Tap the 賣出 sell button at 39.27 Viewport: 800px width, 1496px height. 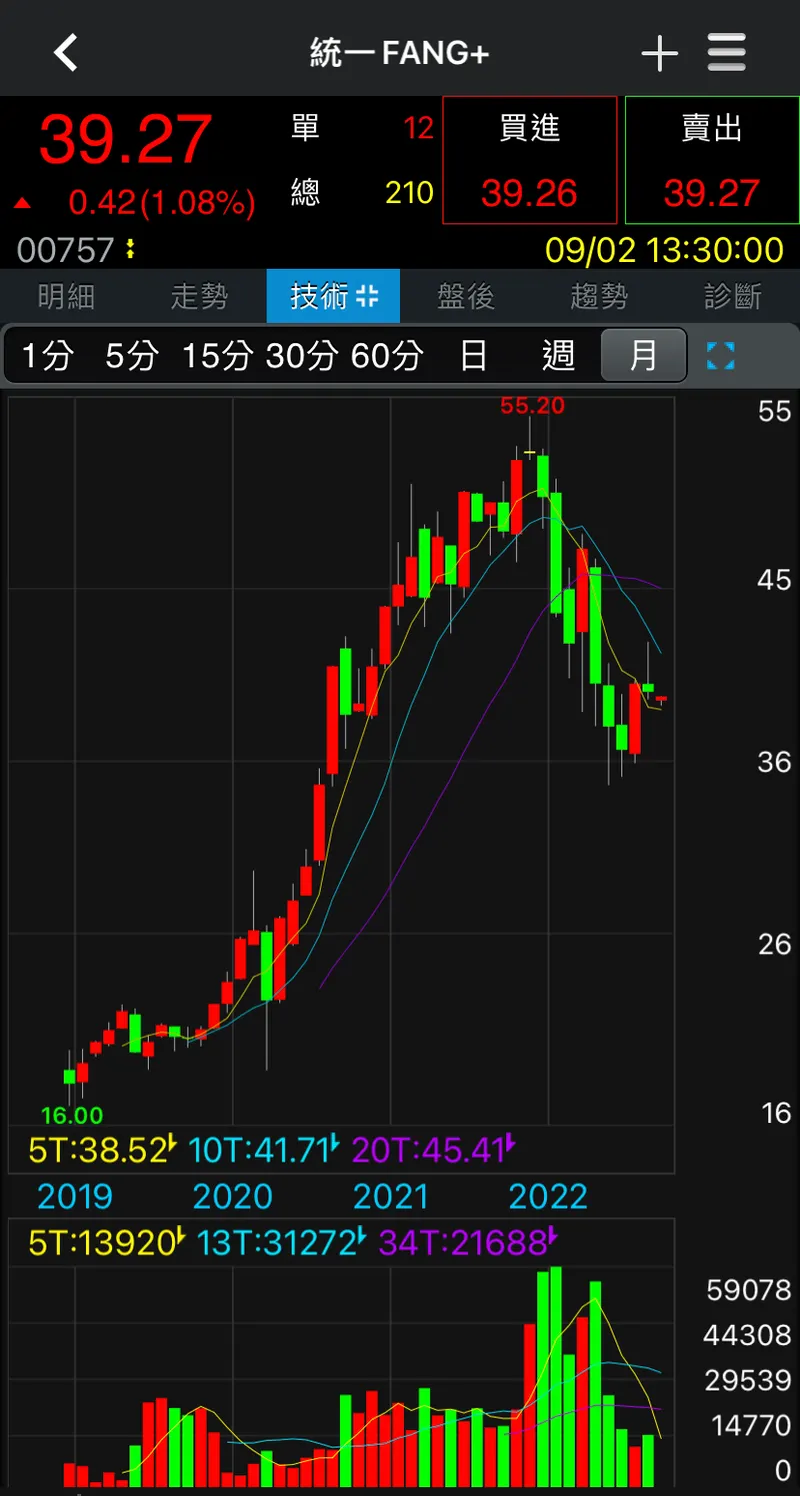tap(712, 160)
